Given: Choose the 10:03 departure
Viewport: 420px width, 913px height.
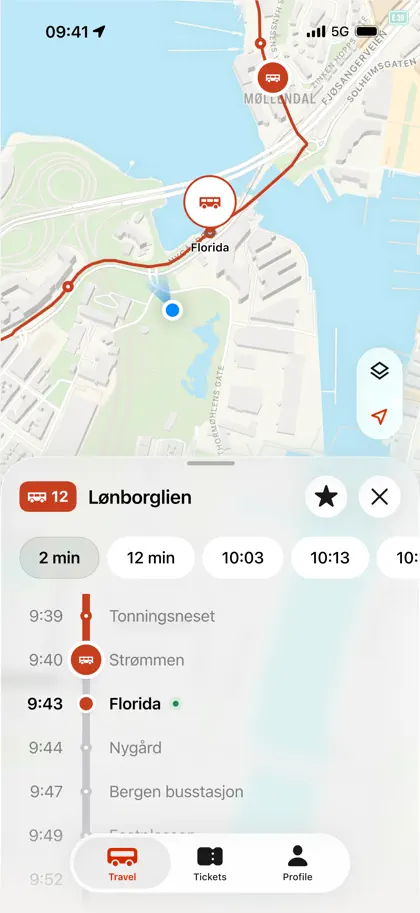Looking at the screenshot, I should click(x=243, y=558).
